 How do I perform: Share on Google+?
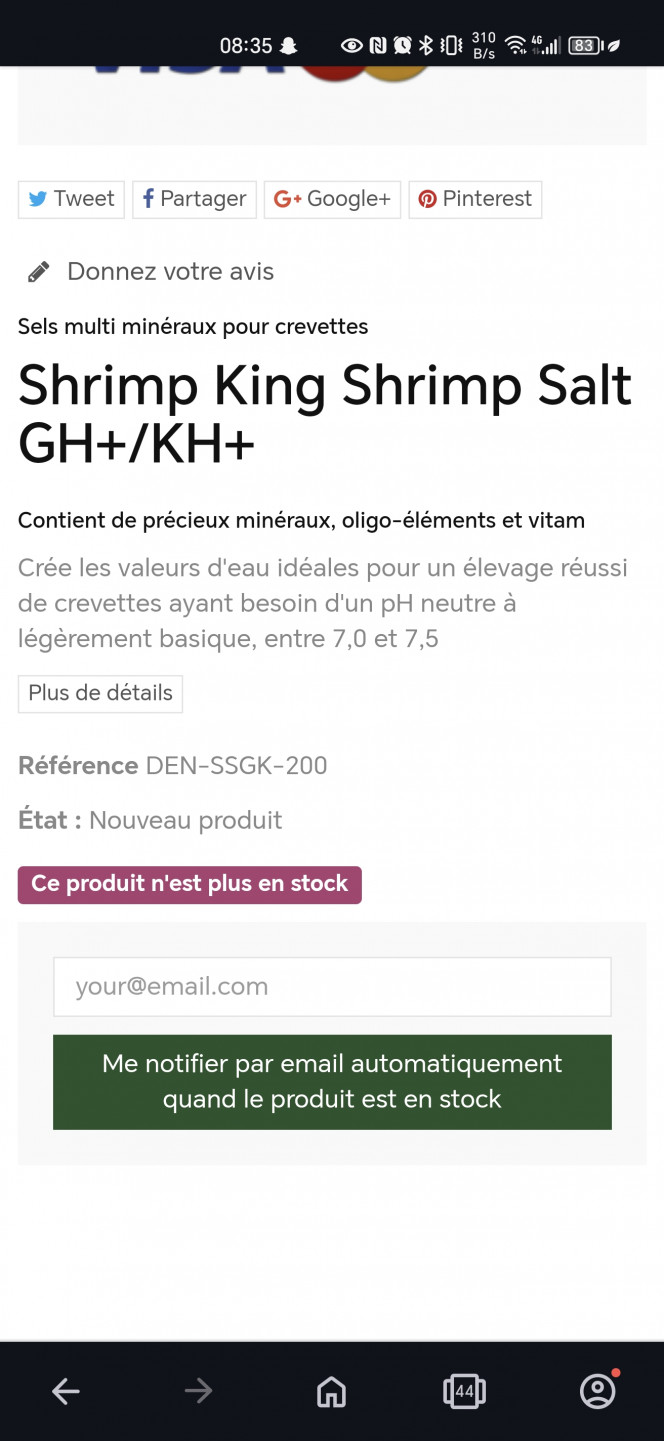coord(332,199)
